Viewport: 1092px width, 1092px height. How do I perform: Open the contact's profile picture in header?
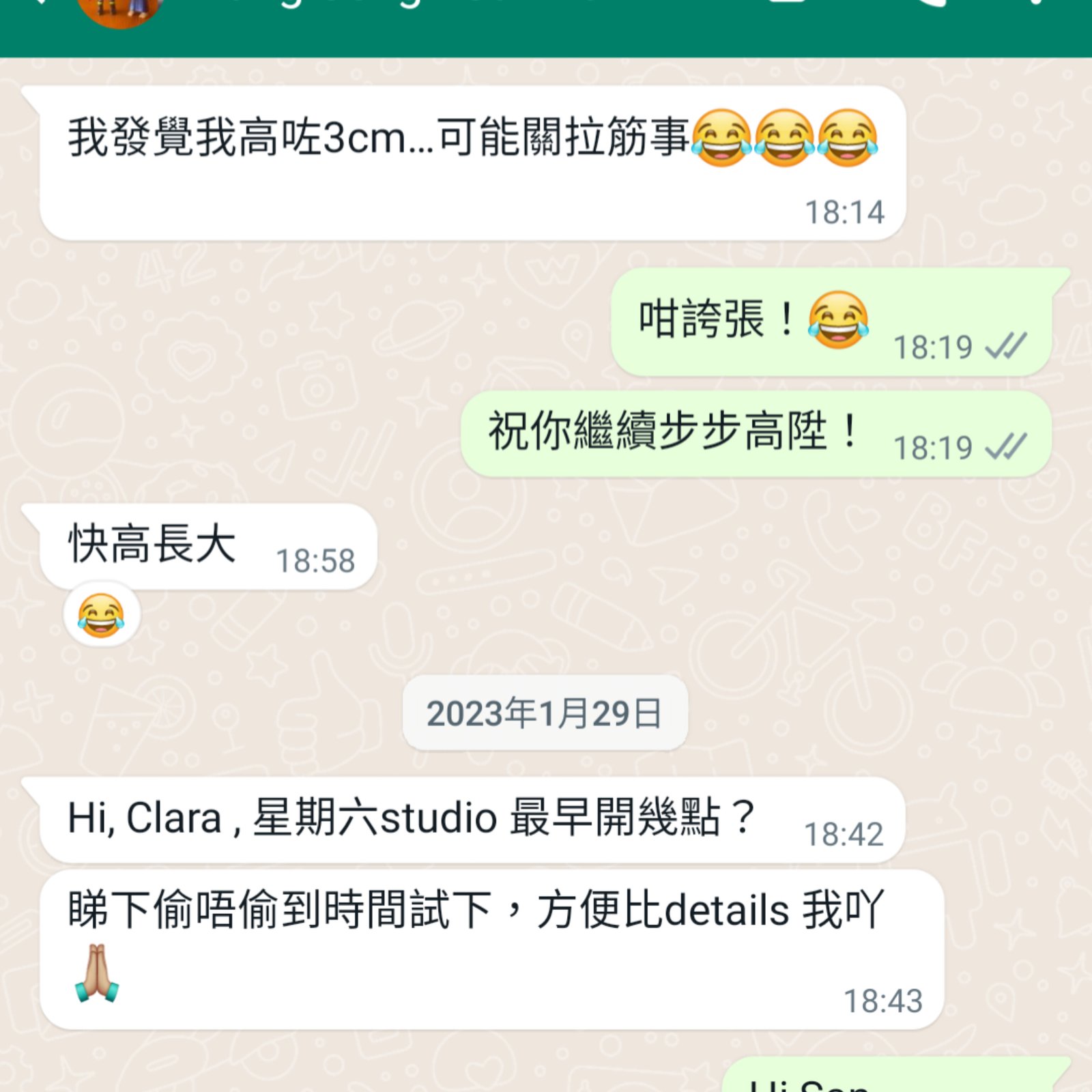tap(121, 11)
